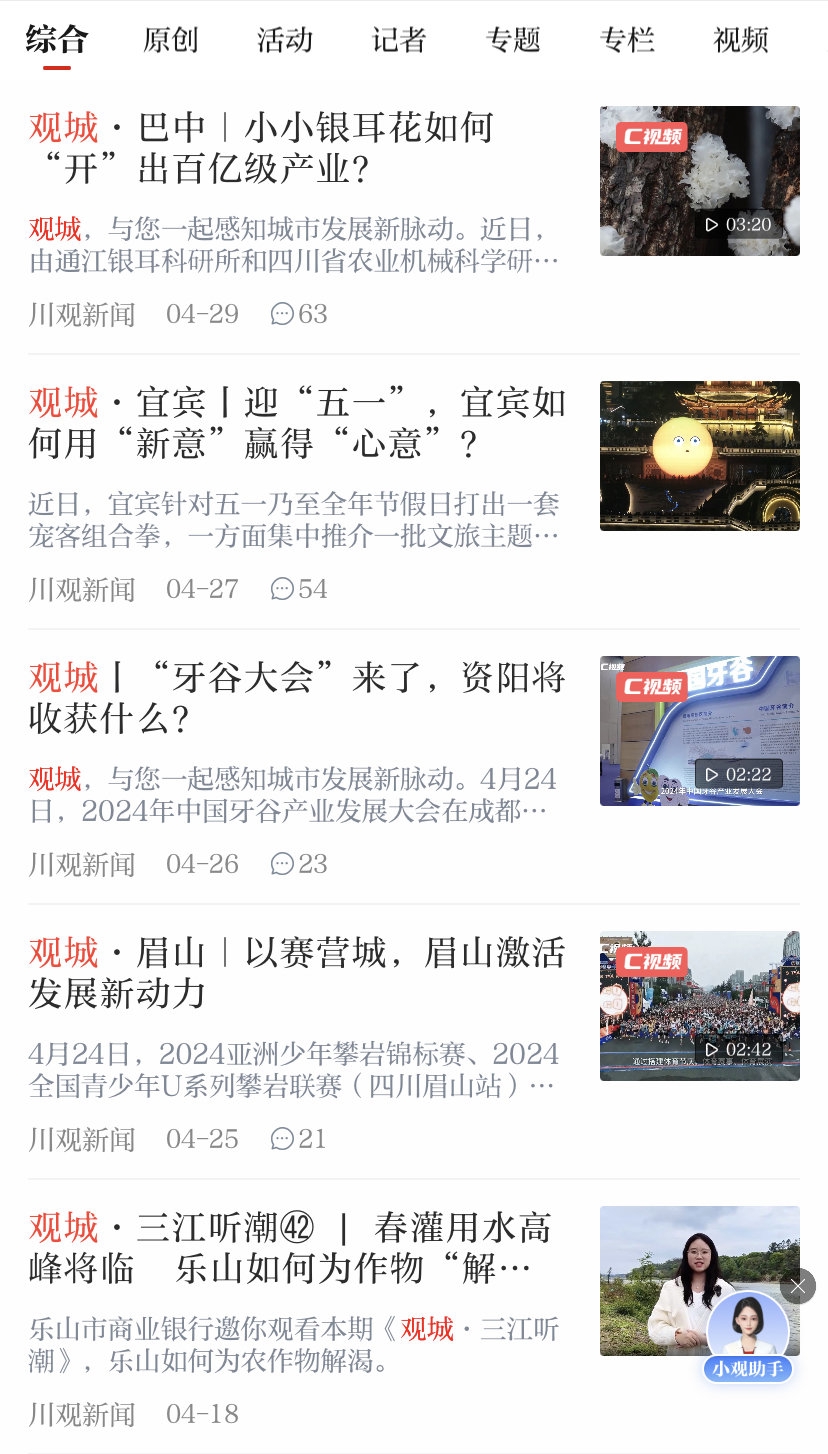The width and height of the screenshot is (828, 1454).
Task: Play the 03:20 silver ear fungus video
Action: 699,181
